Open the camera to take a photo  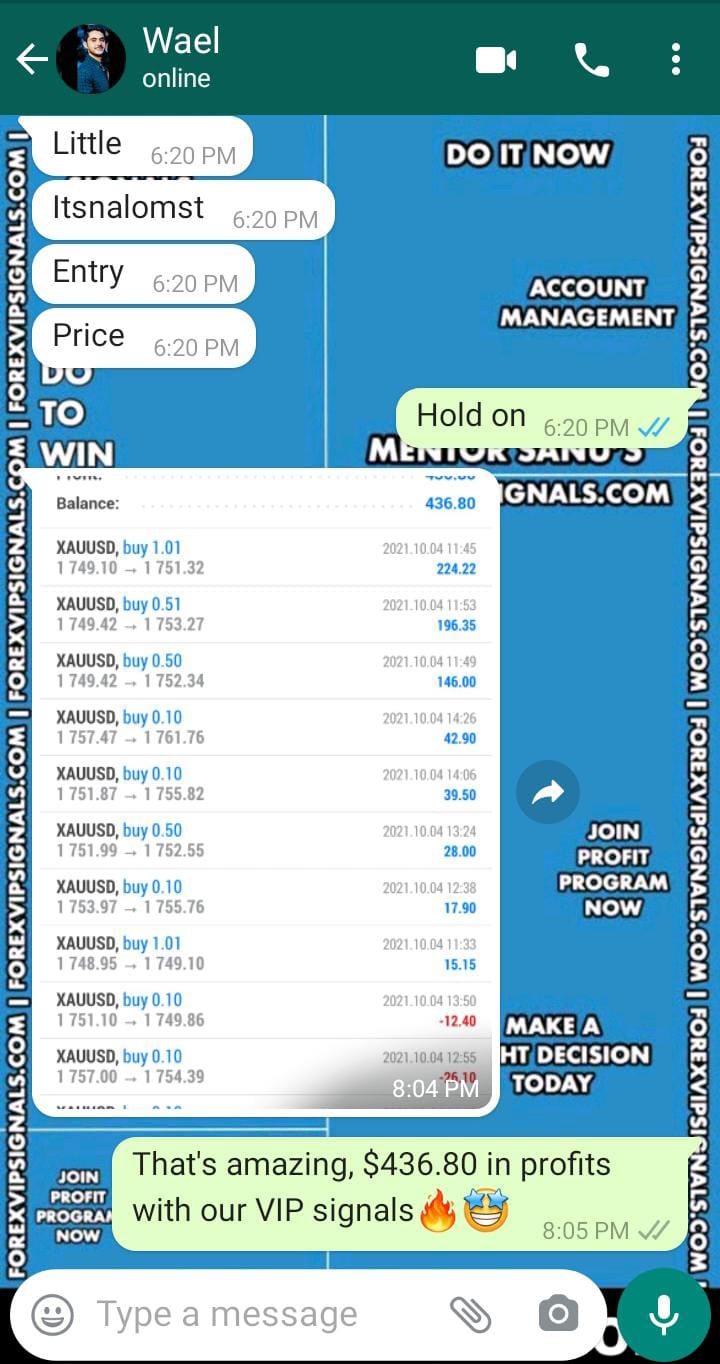point(558,1314)
